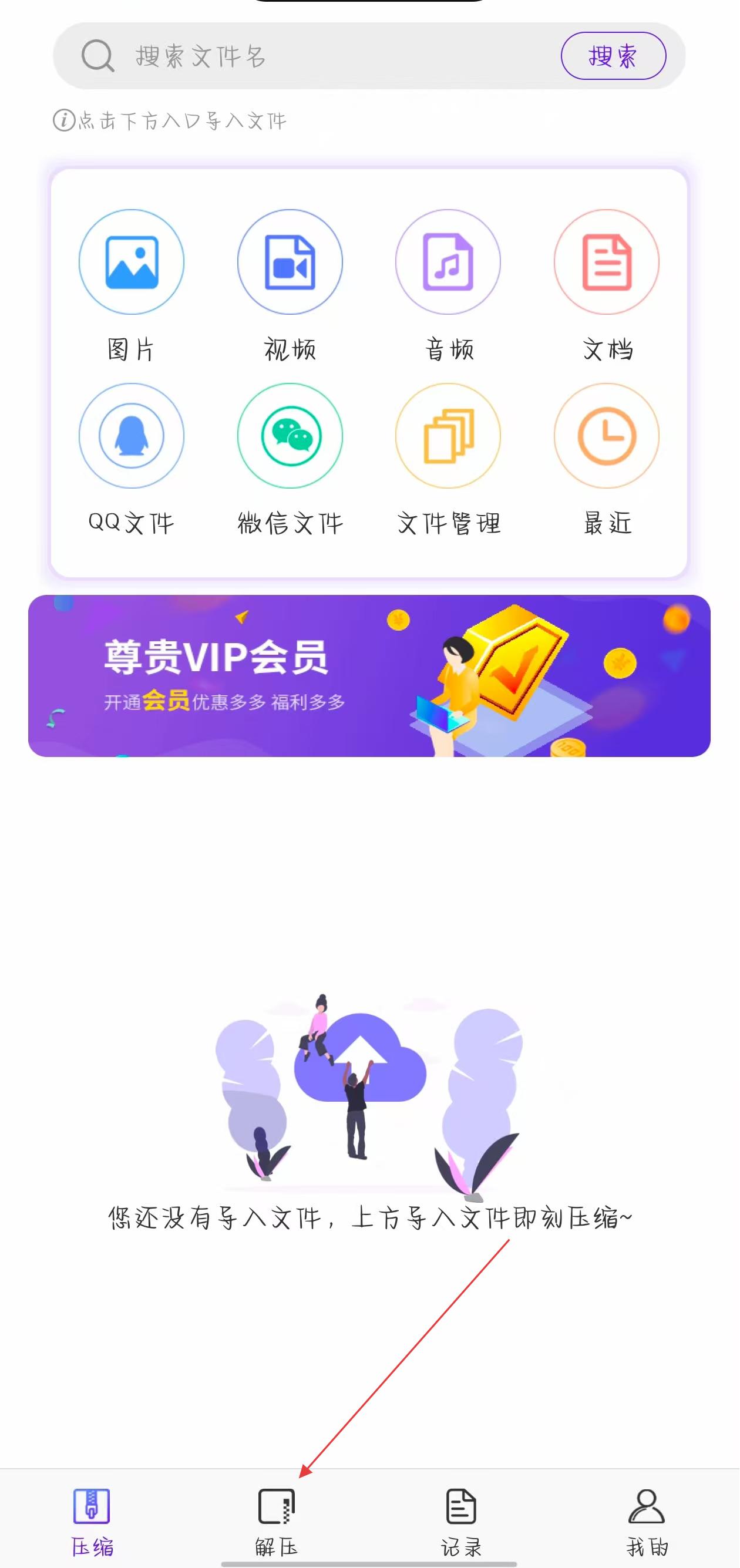Choose 音频 files to compress
This screenshot has height=1568, width=740.
point(448,263)
